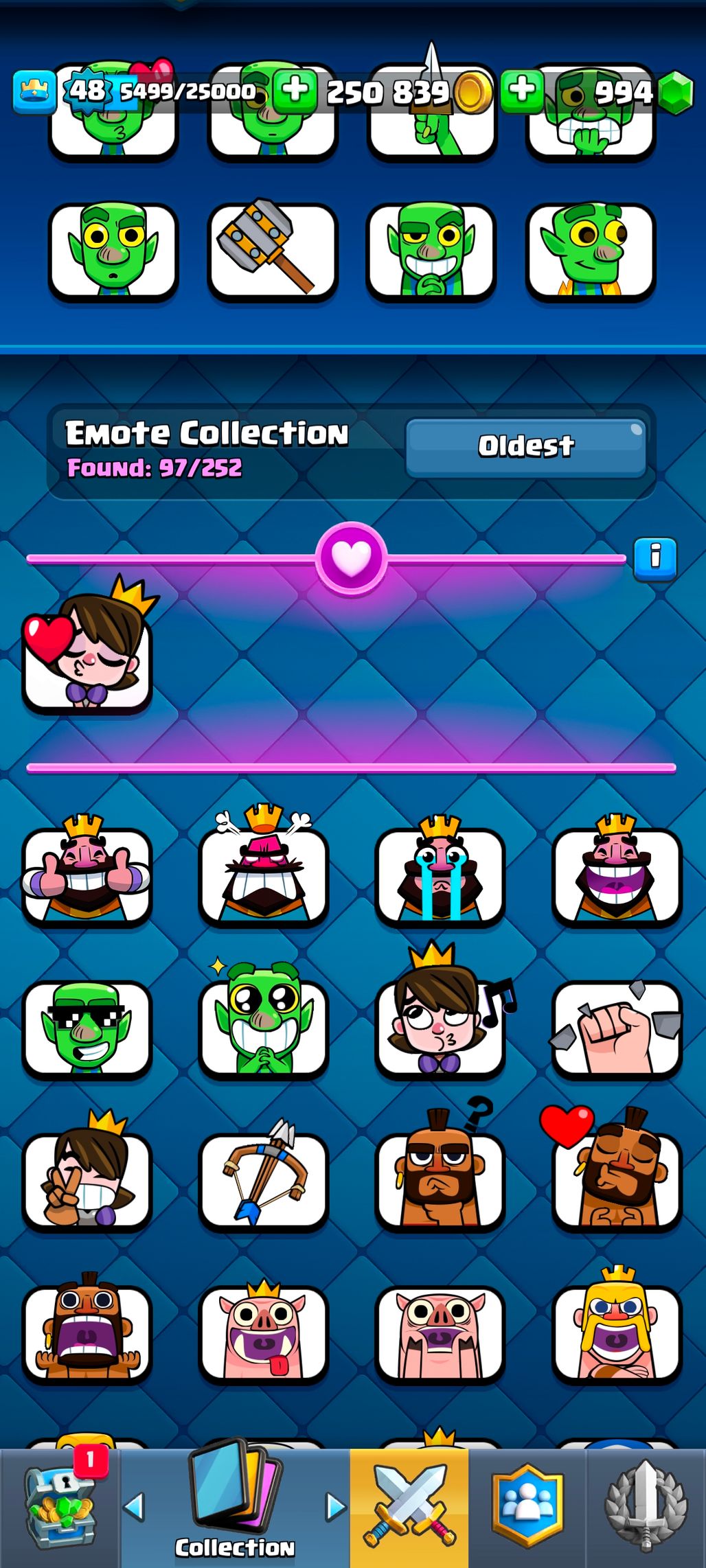The image size is (706, 1568).
Task: Tap the green plus to buy gems
Action: pyautogui.click(x=522, y=91)
